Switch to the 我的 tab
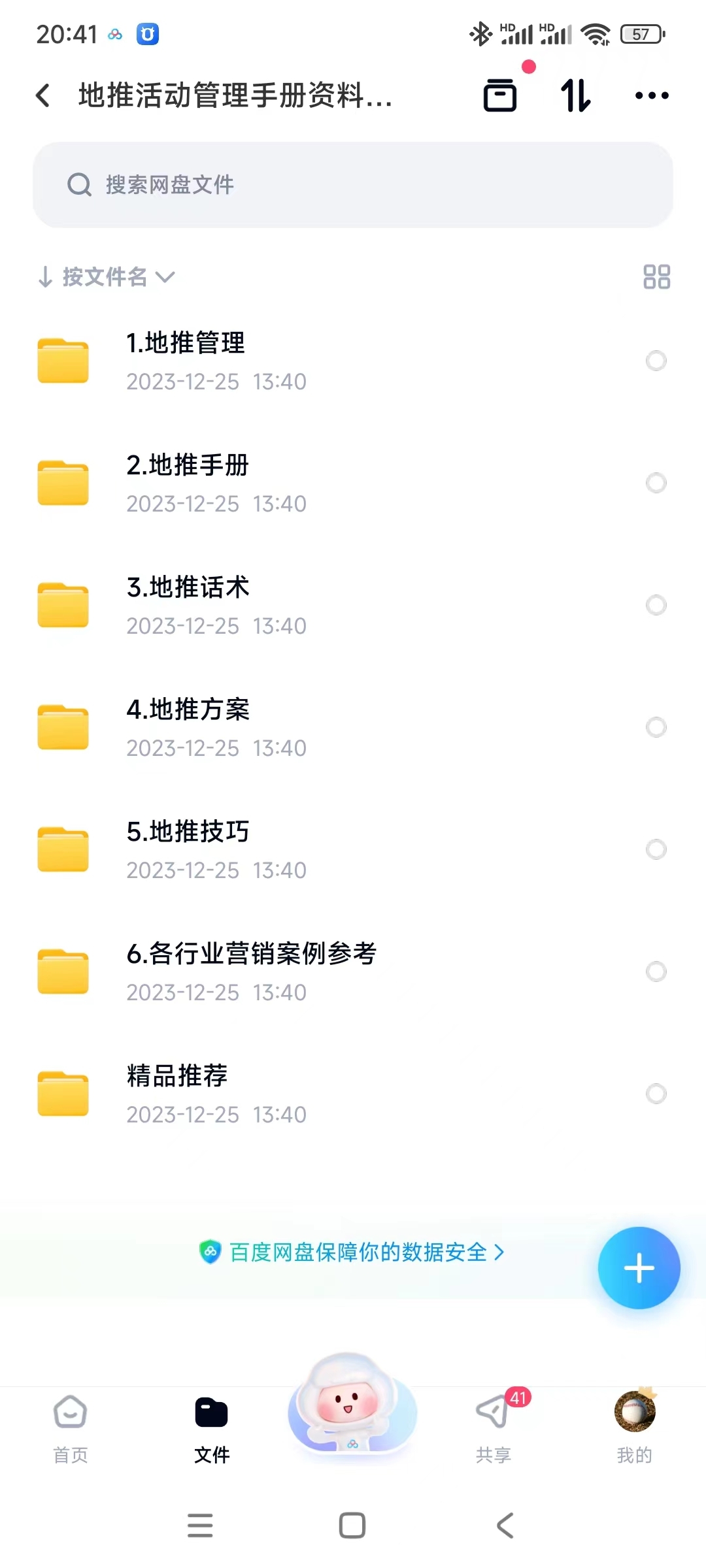This screenshot has height=1568, width=706. (634, 1428)
